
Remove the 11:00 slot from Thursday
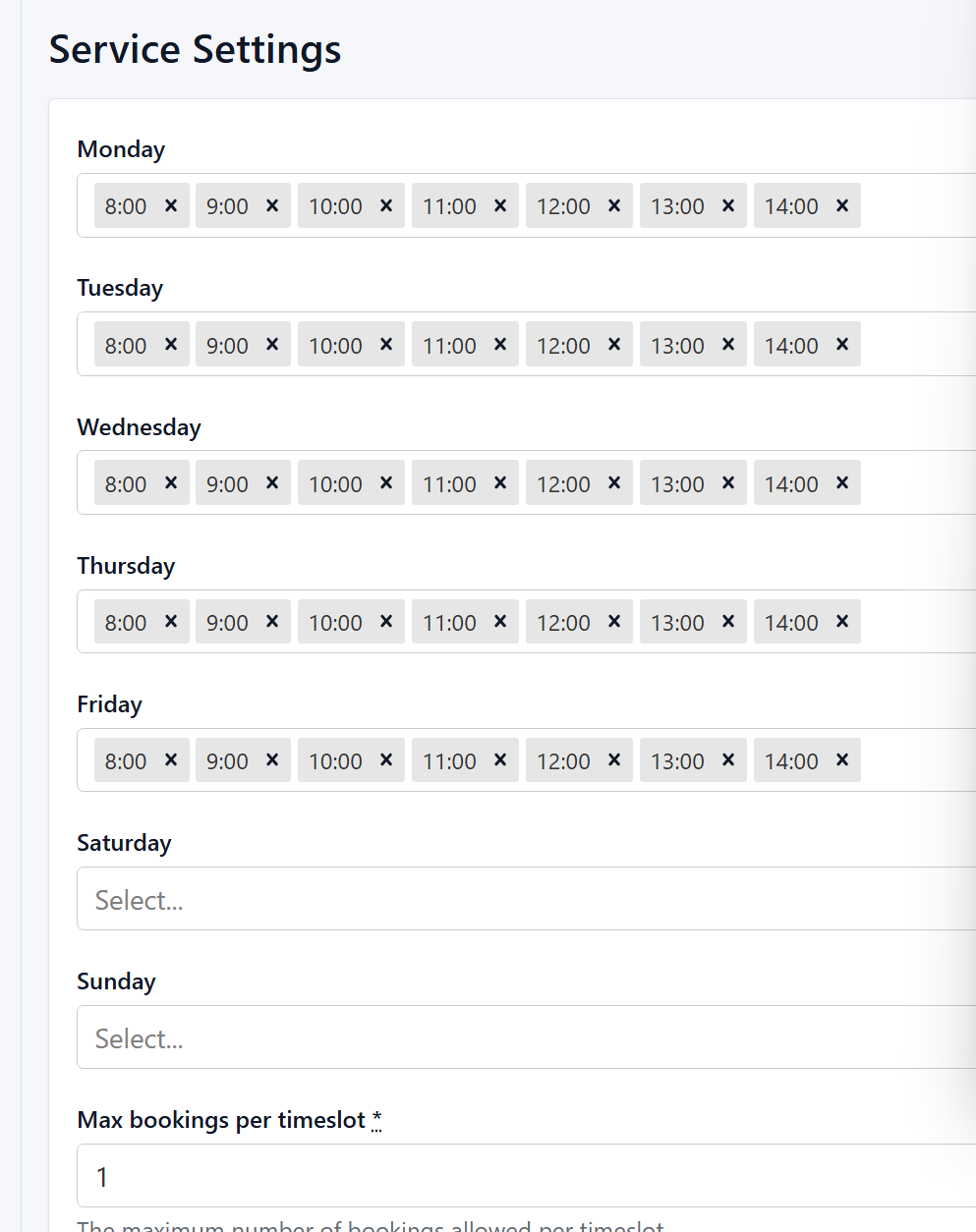(500, 621)
